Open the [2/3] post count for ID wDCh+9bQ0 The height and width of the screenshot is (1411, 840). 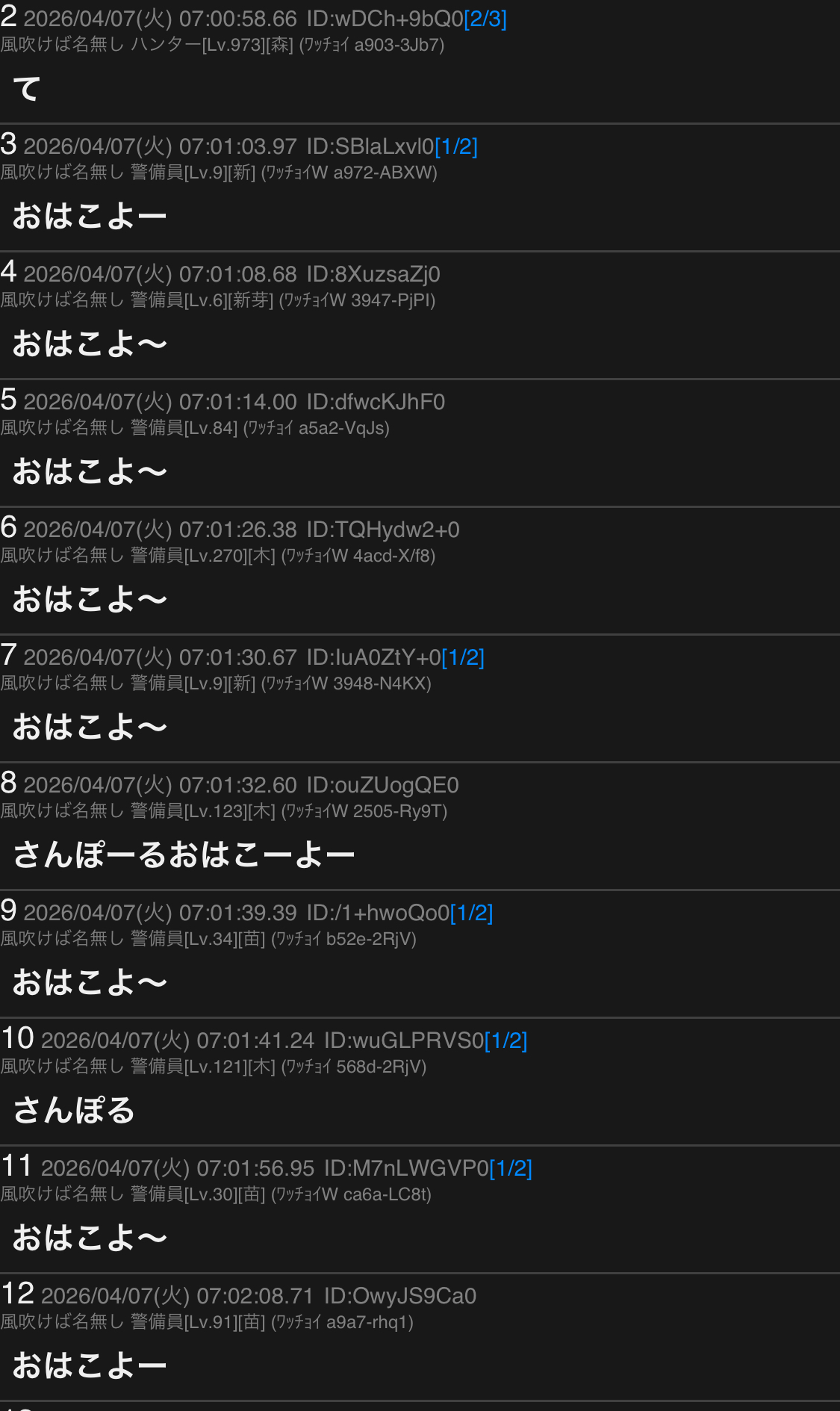tap(485, 19)
